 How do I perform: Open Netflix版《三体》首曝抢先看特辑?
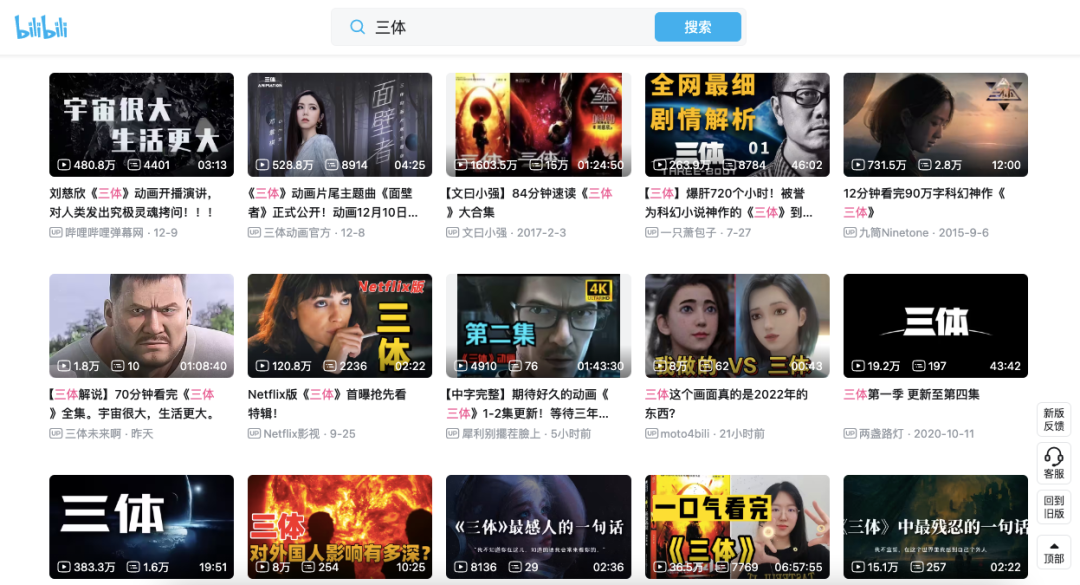(339, 325)
